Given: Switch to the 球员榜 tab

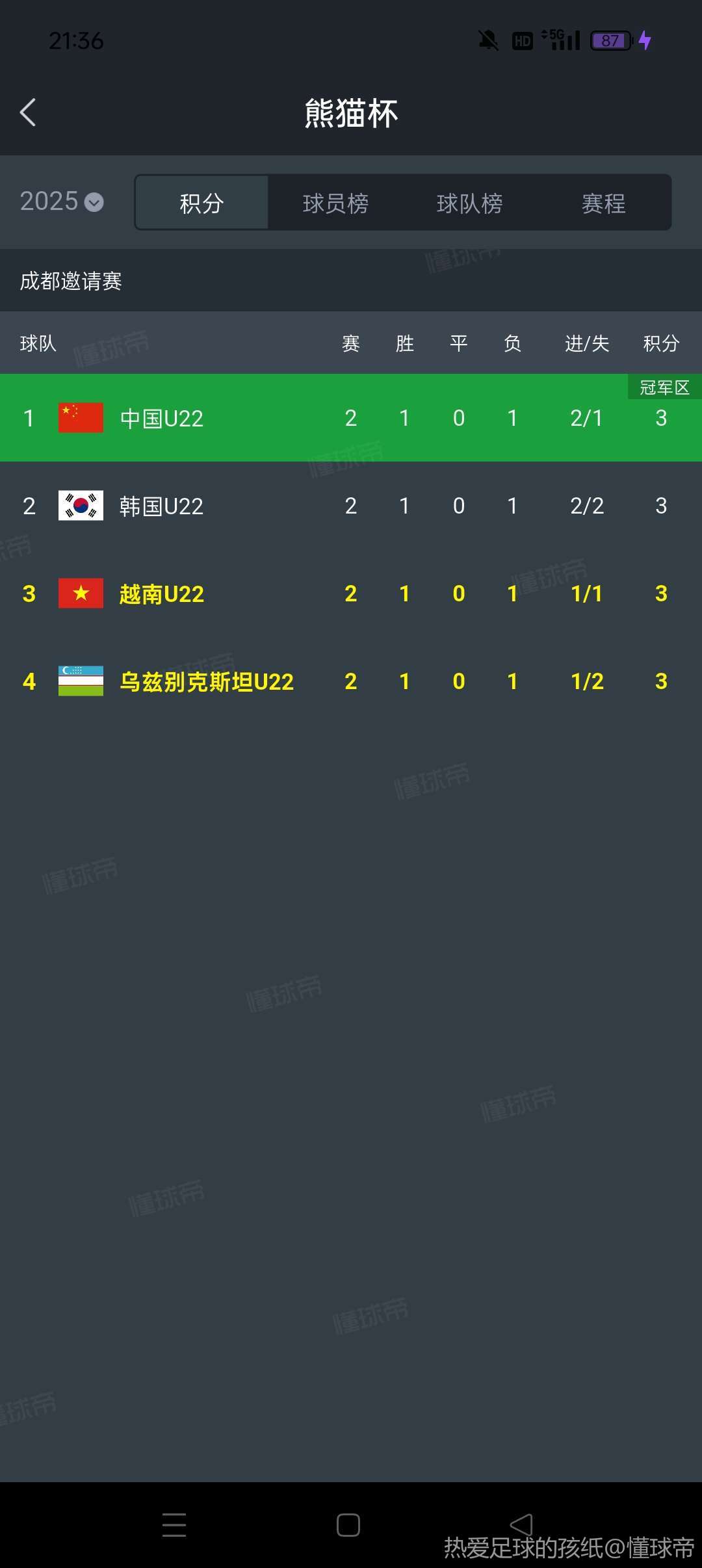Looking at the screenshot, I should [335, 203].
